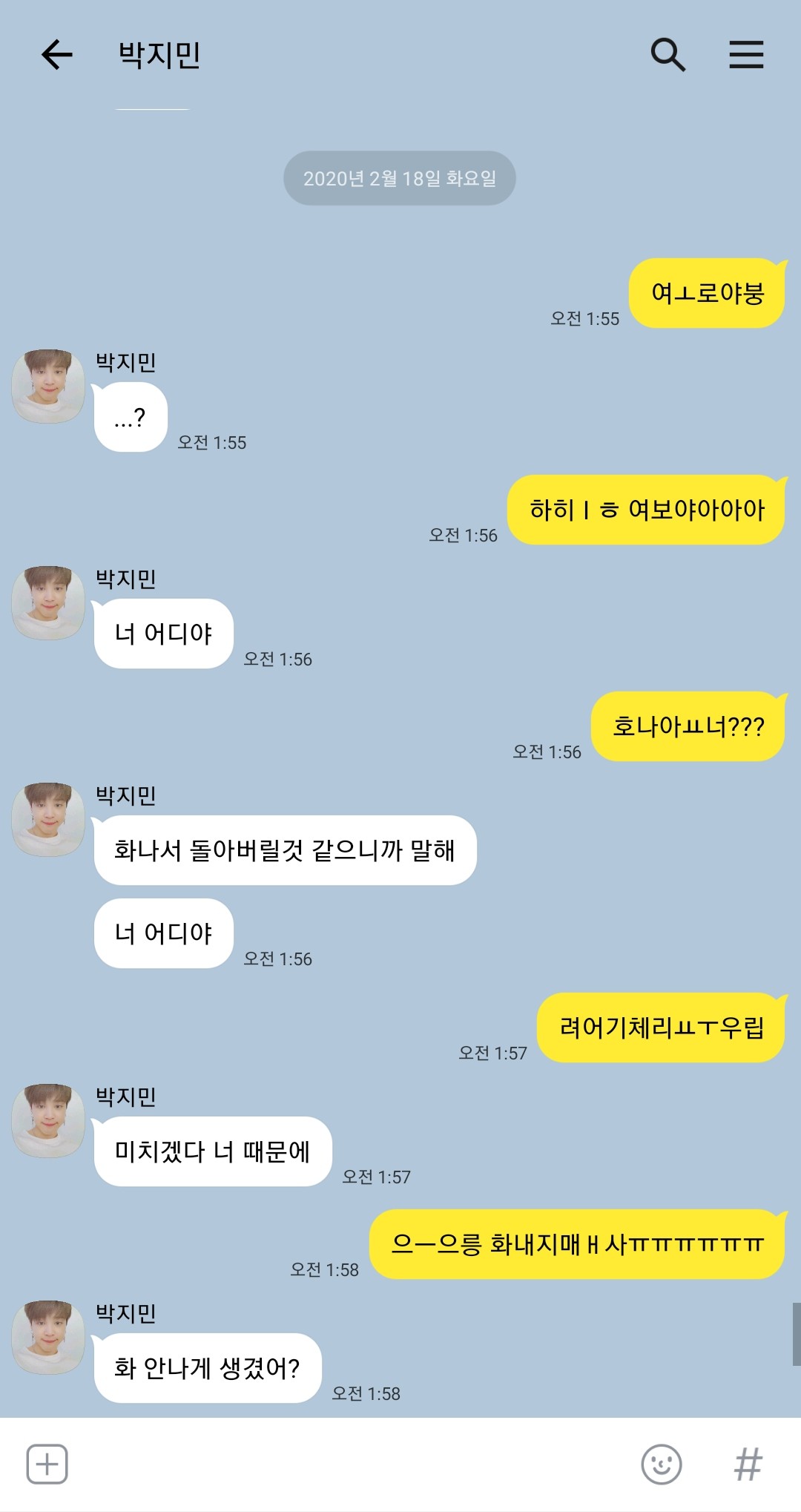Open 박지민's avatar beside "화 안나게 생겼어?"

48,1337
